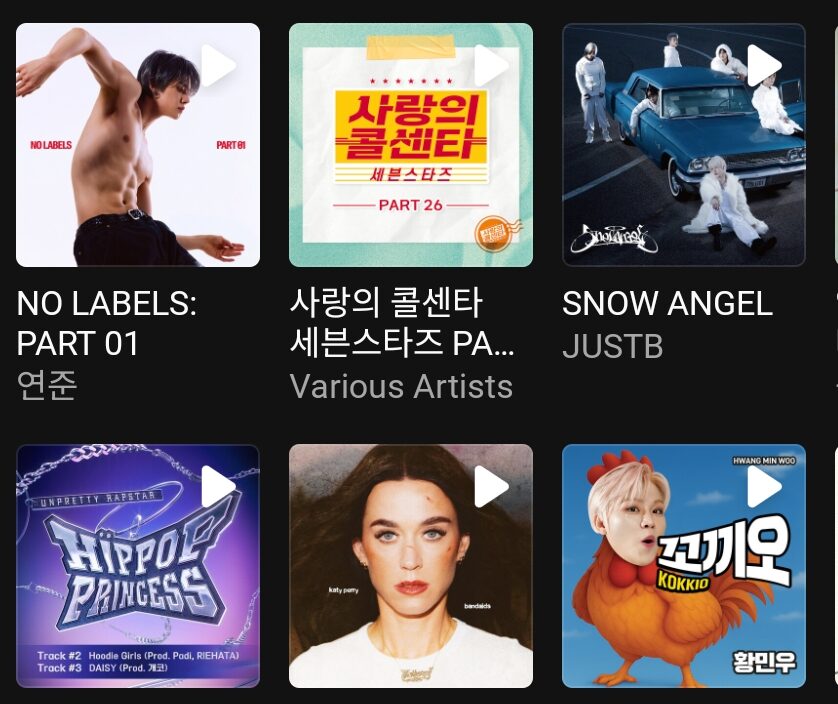Play the 사랑의 콜센타 세븐스타즈 album

tap(490, 66)
